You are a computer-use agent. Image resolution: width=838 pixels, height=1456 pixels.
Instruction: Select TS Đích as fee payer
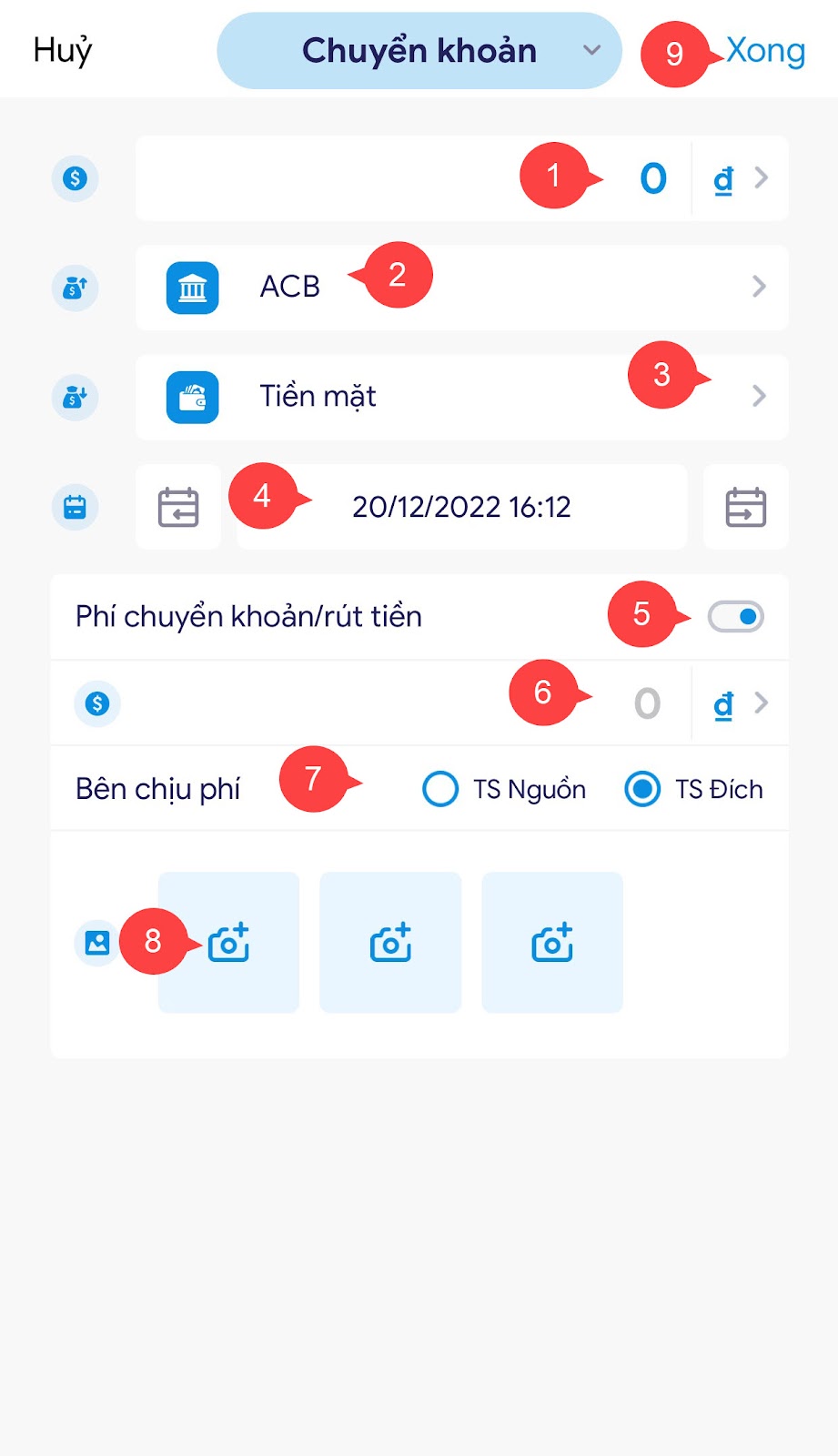click(x=694, y=789)
